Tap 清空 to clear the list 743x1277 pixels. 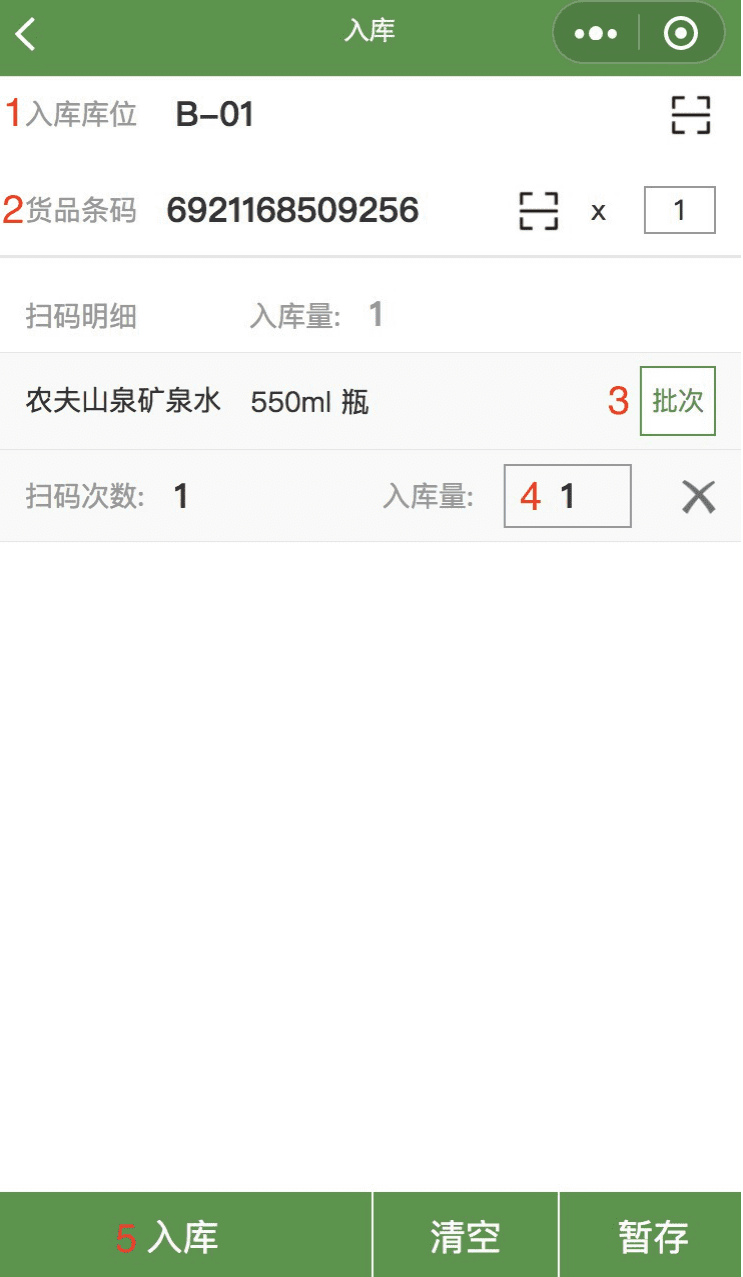pos(466,1235)
